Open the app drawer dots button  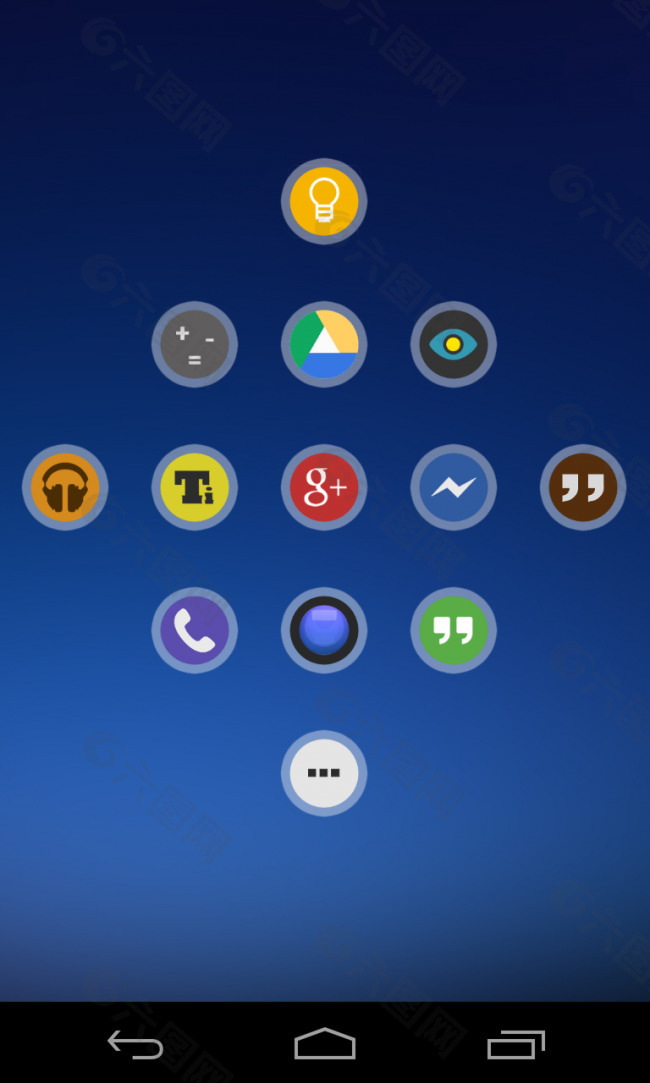click(324, 773)
